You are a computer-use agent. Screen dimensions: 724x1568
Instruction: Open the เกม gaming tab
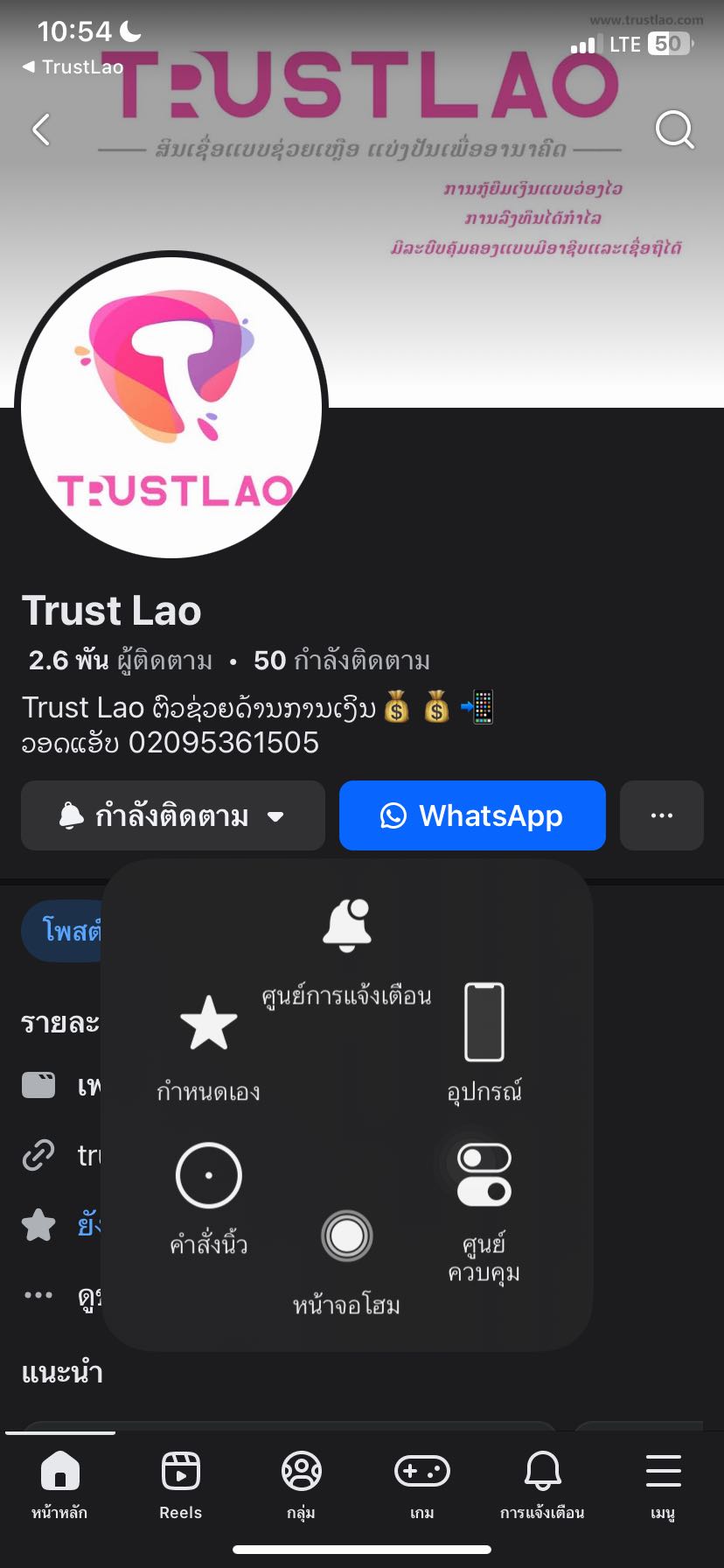click(421, 1483)
